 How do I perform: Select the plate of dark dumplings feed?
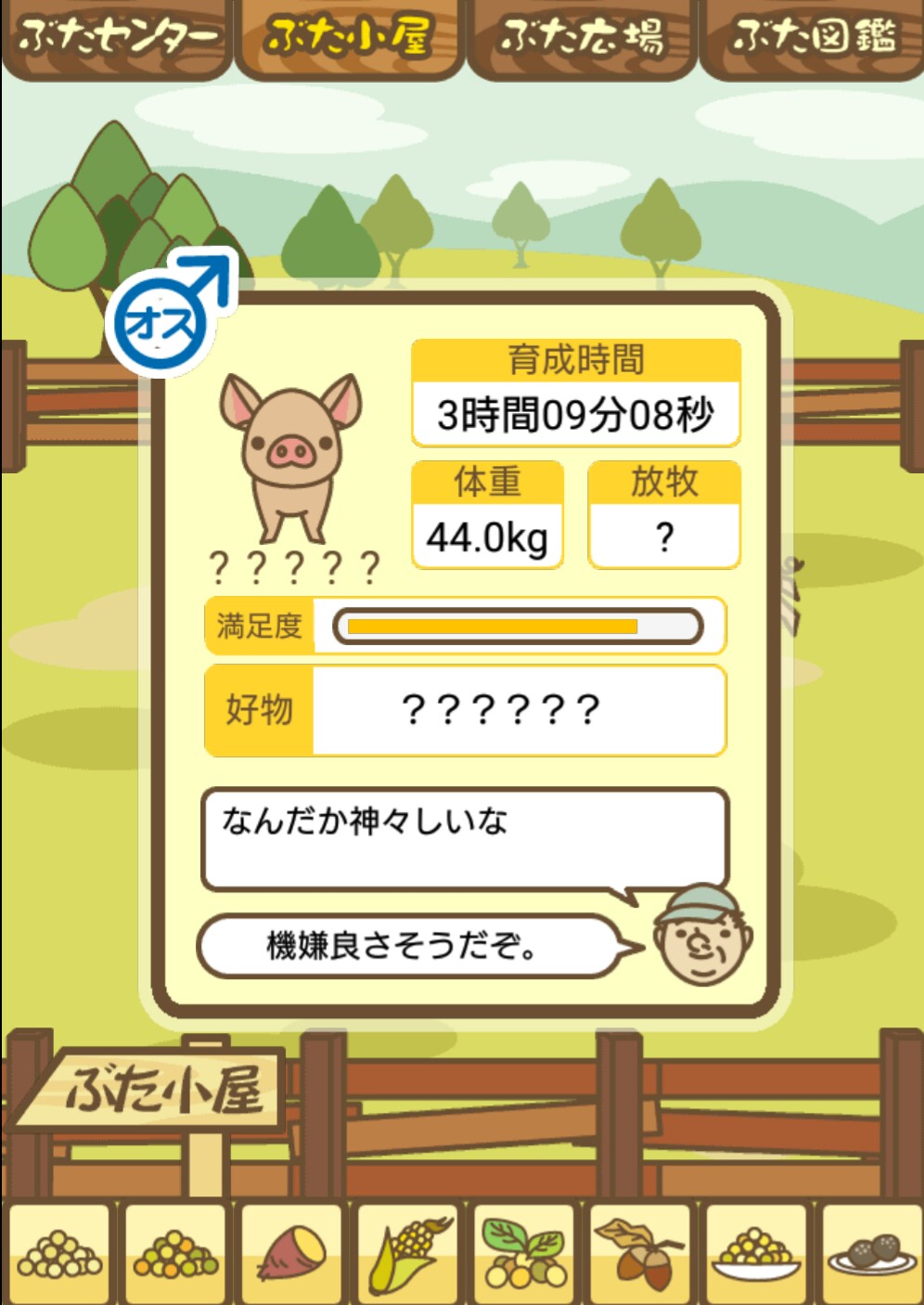(x=871, y=1254)
